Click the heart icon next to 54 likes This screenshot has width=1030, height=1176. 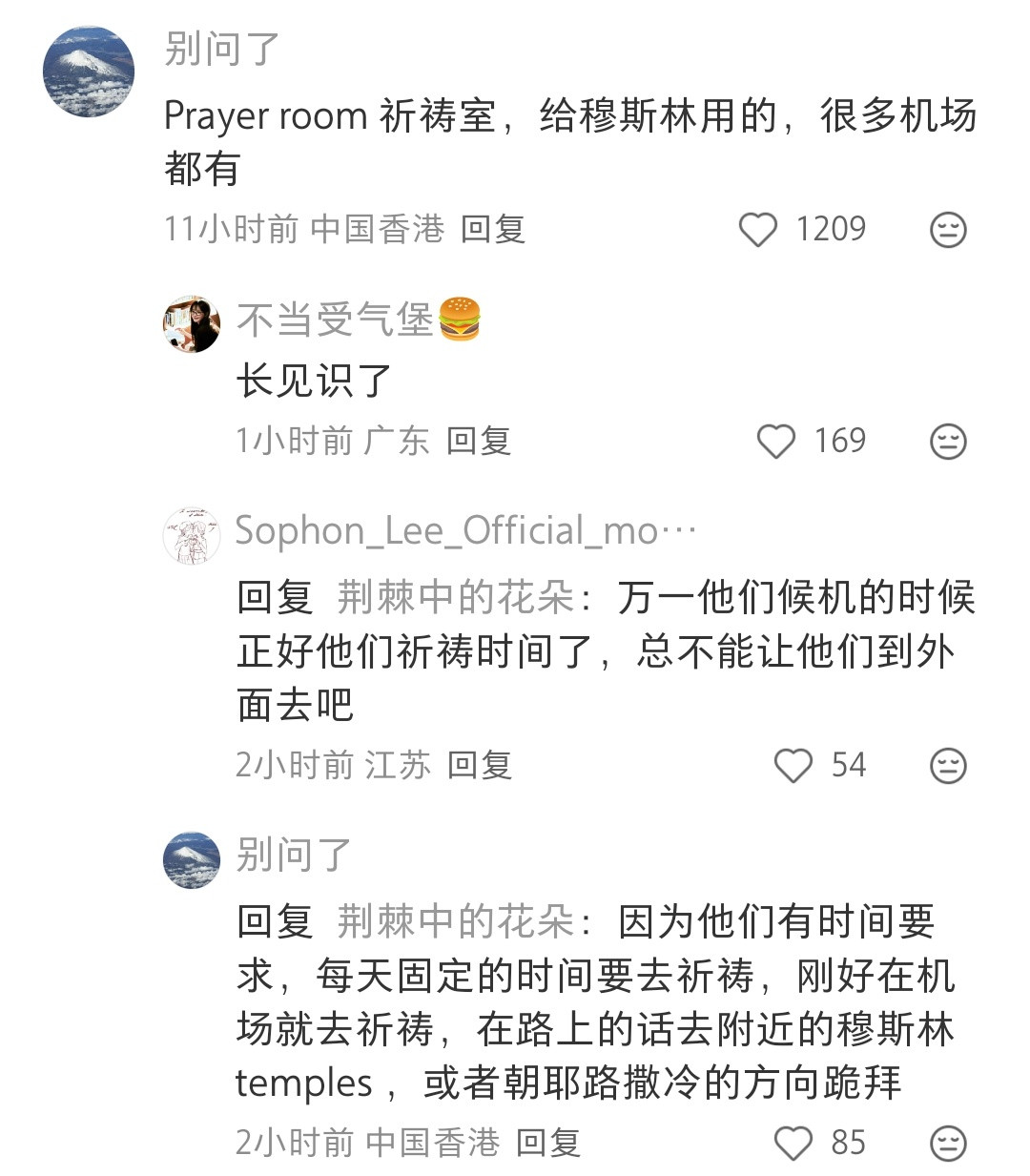coord(793,764)
